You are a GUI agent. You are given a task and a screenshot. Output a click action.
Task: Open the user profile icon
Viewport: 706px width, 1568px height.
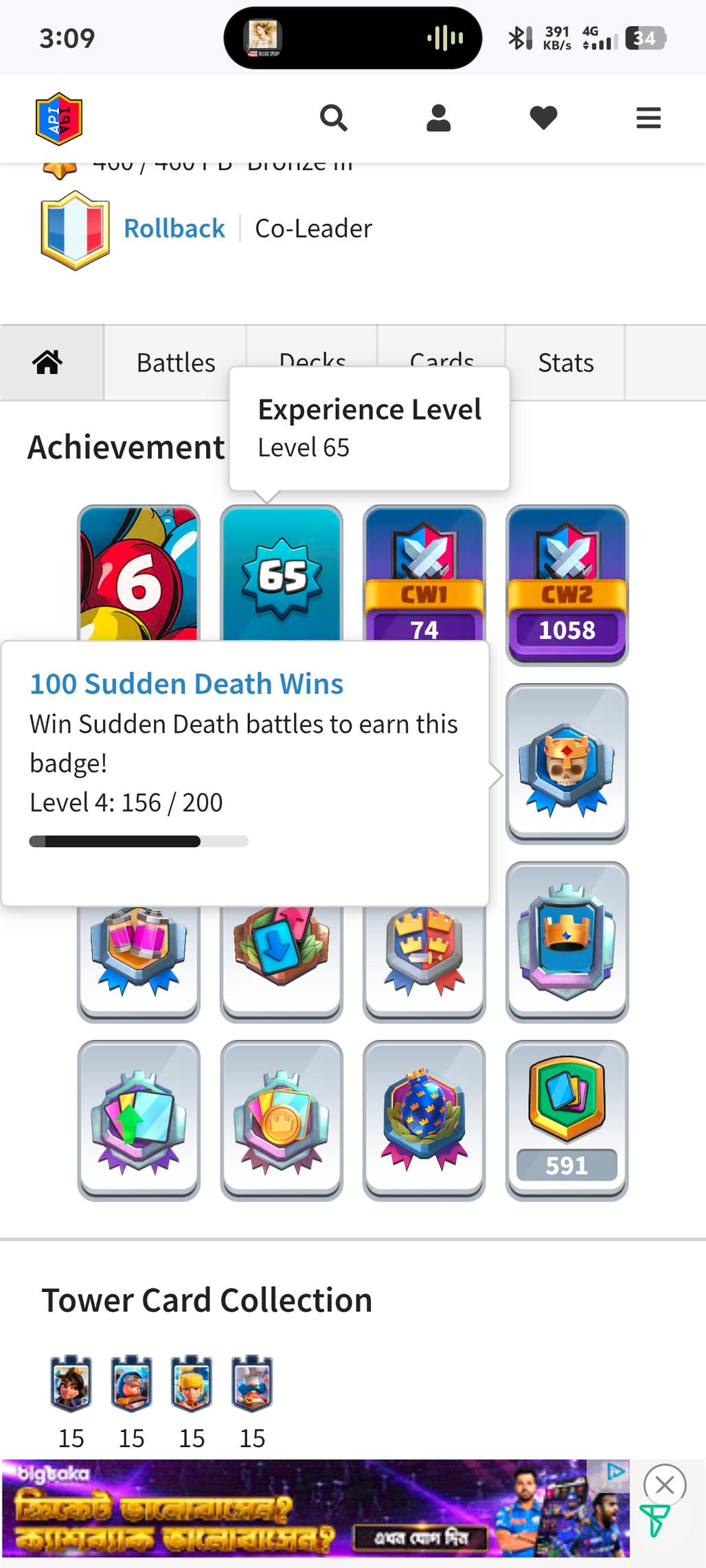click(438, 117)
